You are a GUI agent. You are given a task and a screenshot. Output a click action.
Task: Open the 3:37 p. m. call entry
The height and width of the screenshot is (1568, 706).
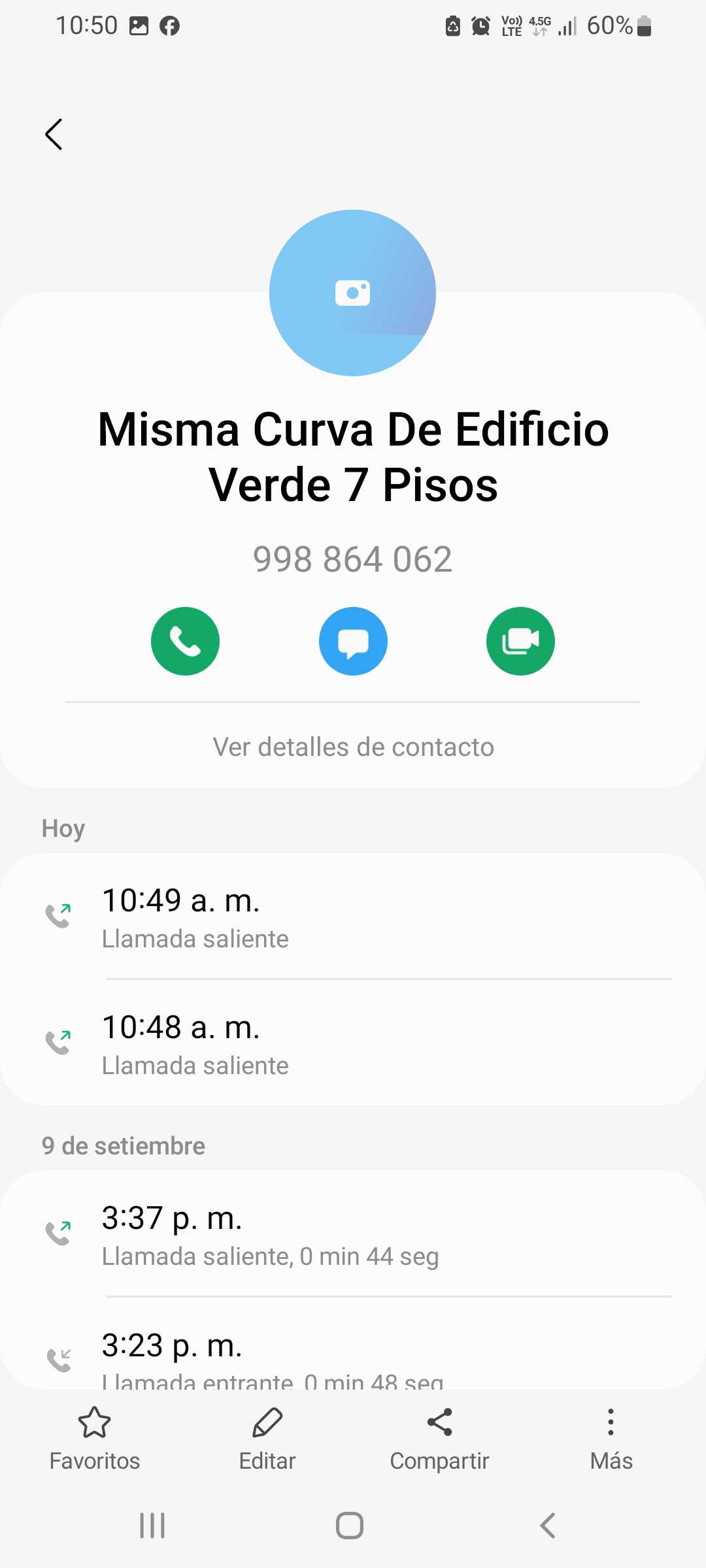(x=353, y=1235)
